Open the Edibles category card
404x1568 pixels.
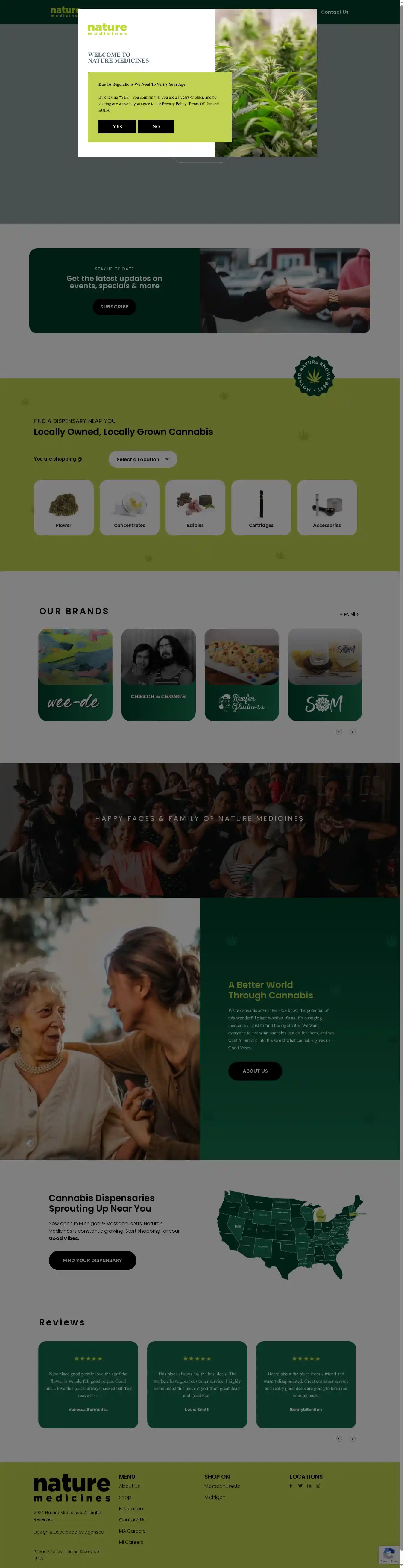point(195,508)
